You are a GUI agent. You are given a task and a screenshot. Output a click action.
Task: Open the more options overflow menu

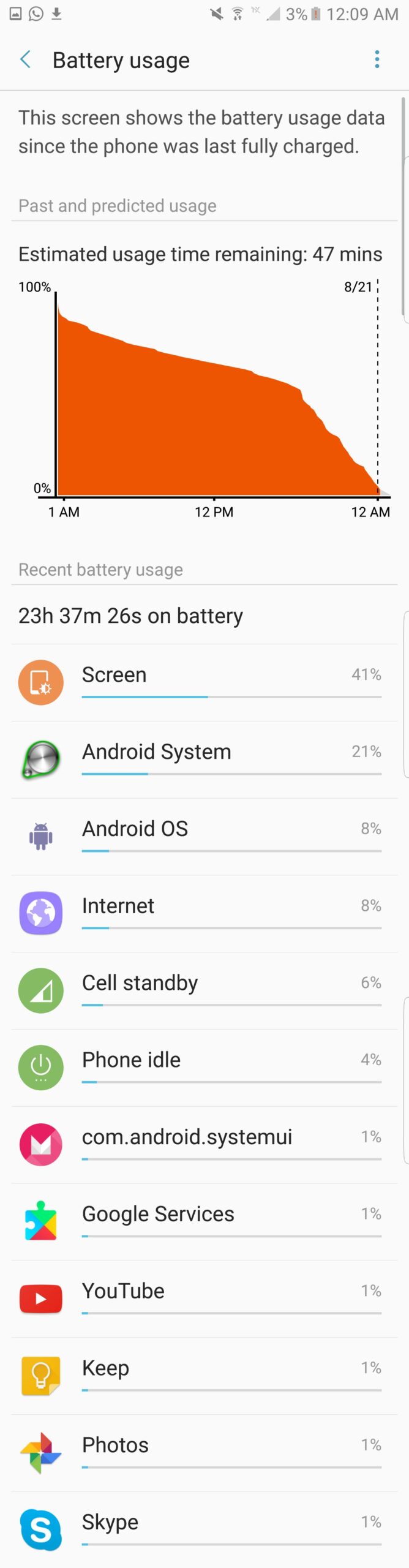coord(377,59)
